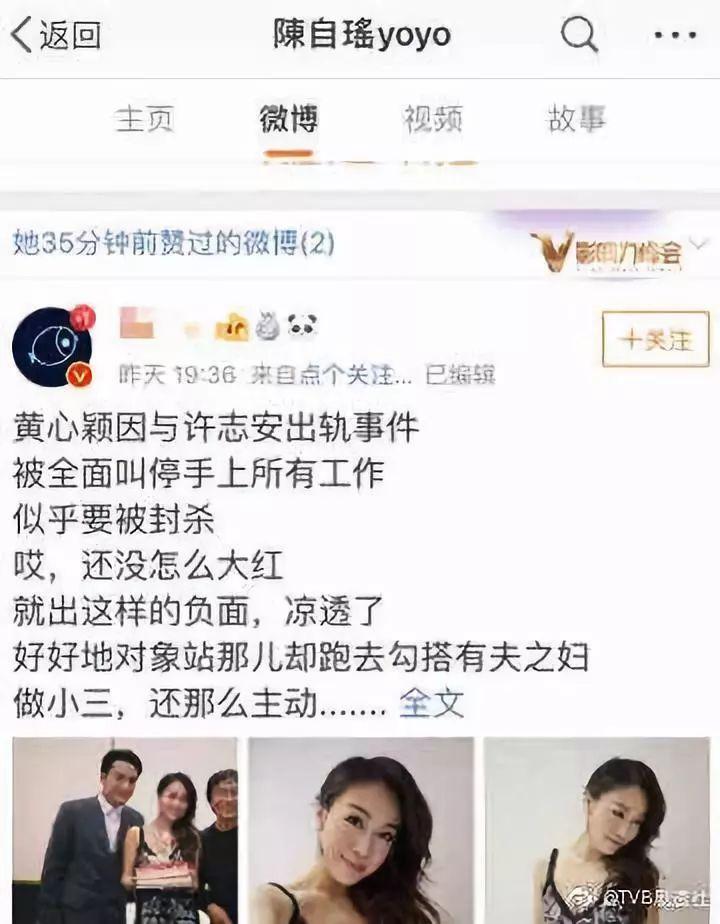Viewport: 720px width, 924px height.
Task: Open the poster's profile avatar
Action: (52, 346)
